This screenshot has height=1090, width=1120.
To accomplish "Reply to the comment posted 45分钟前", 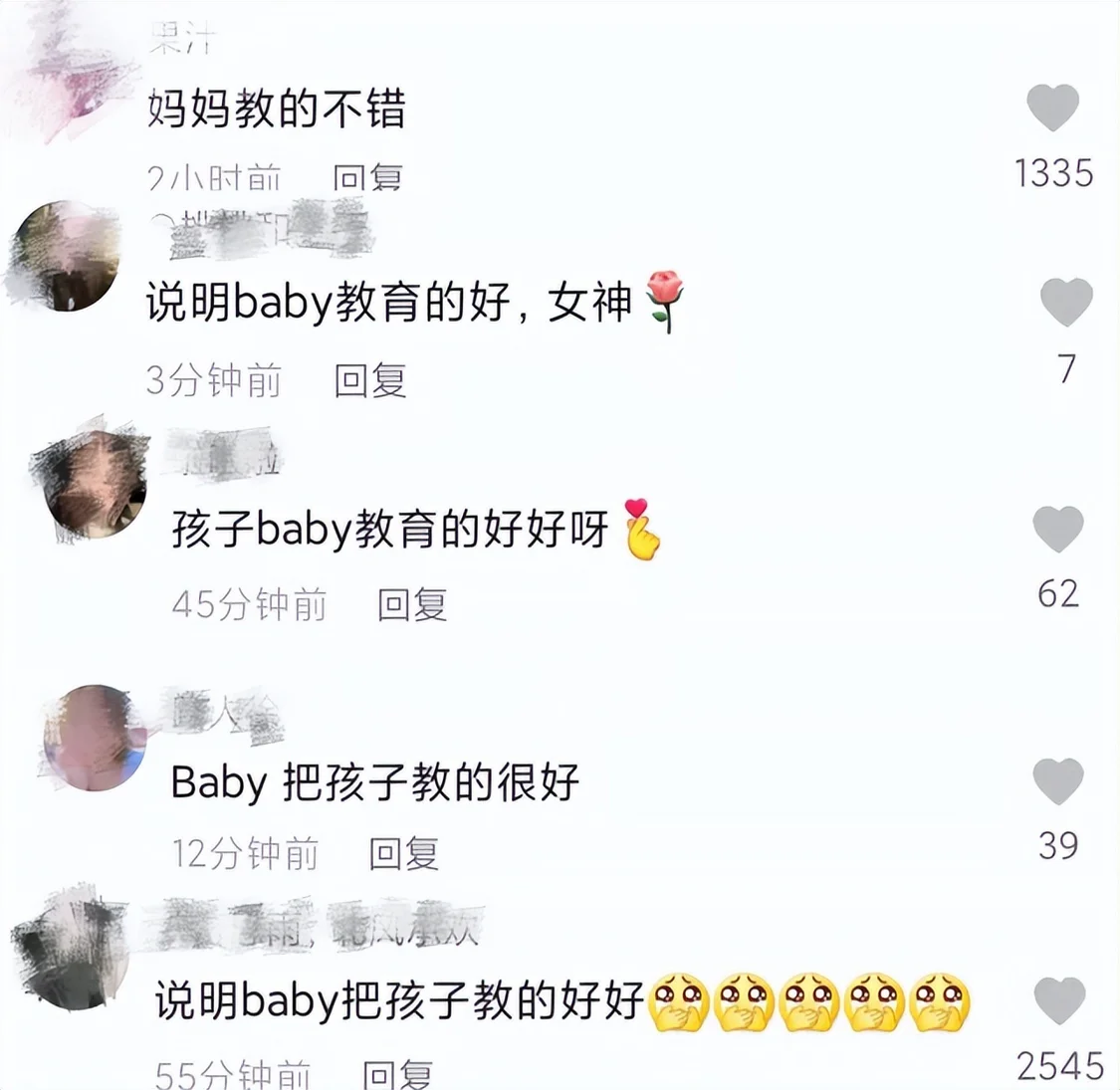I will pyautogui.click(x=412, y=604).
